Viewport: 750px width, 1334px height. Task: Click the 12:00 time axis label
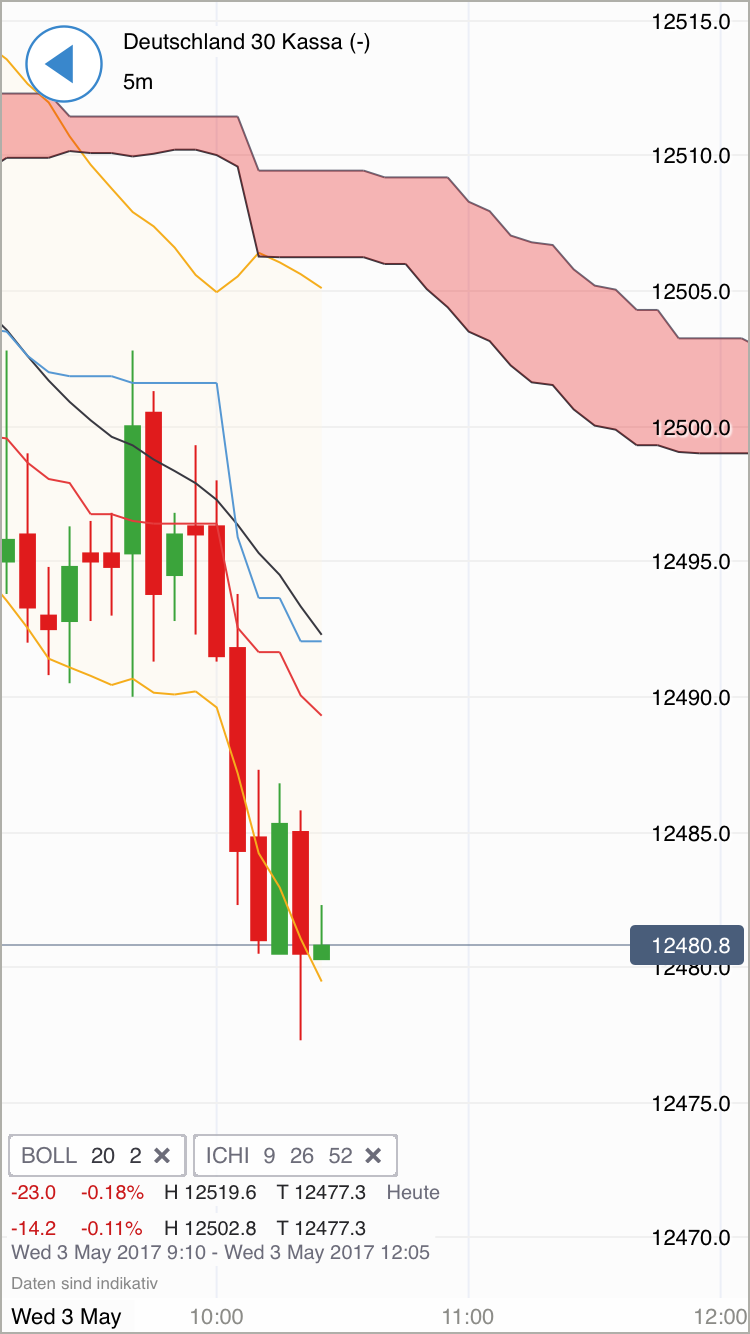[722, 1317]
